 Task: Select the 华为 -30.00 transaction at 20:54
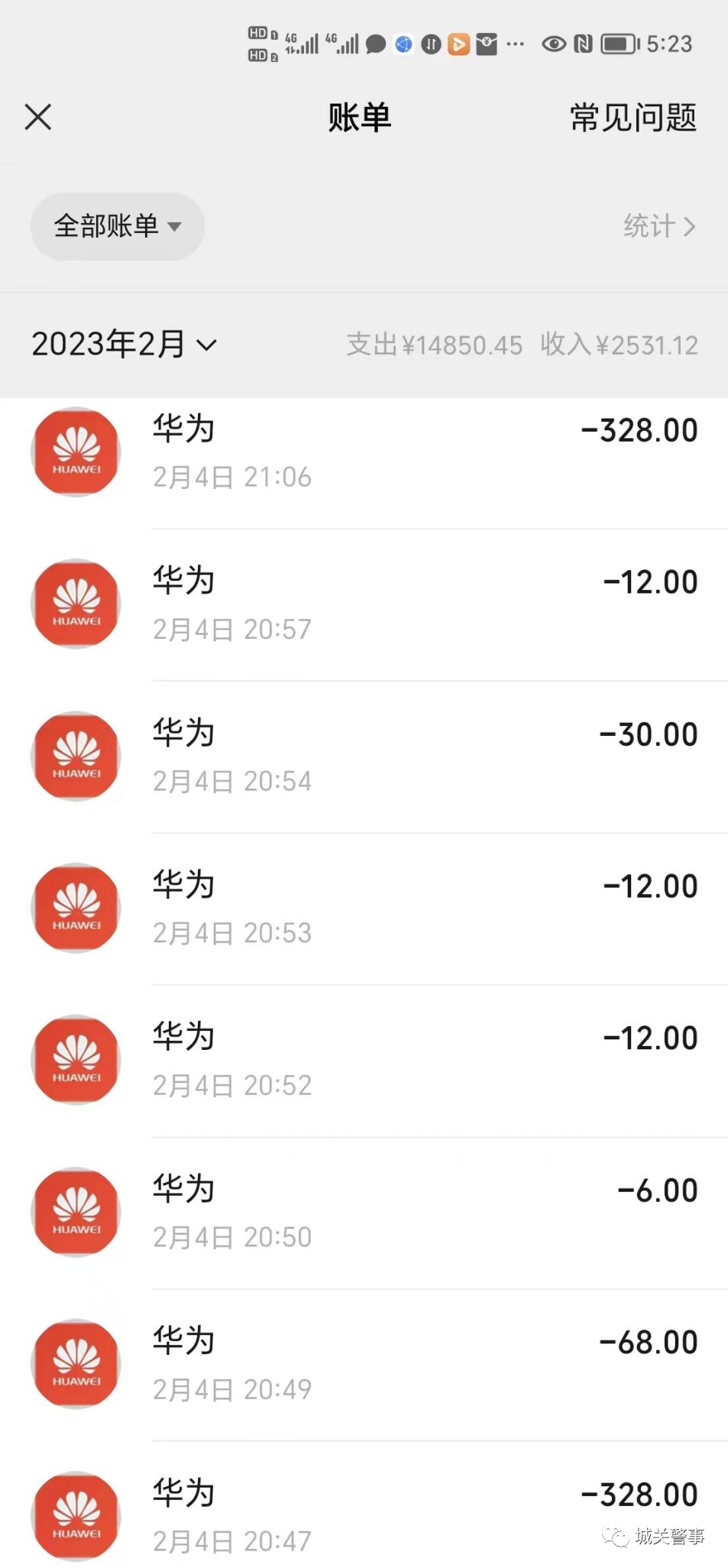[x=364, y=756]
